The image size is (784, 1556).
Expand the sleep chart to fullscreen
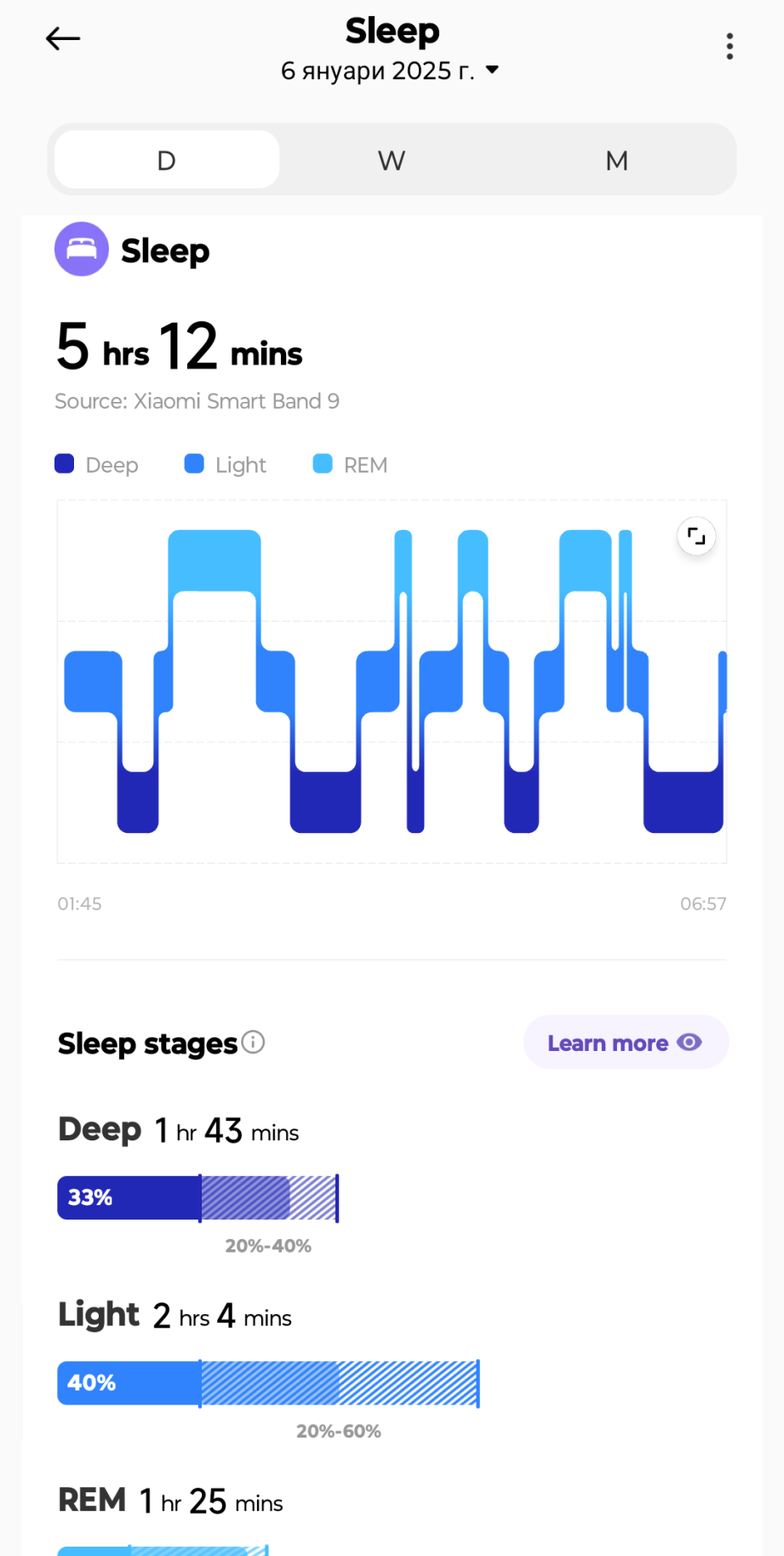[x=696, y=537]
